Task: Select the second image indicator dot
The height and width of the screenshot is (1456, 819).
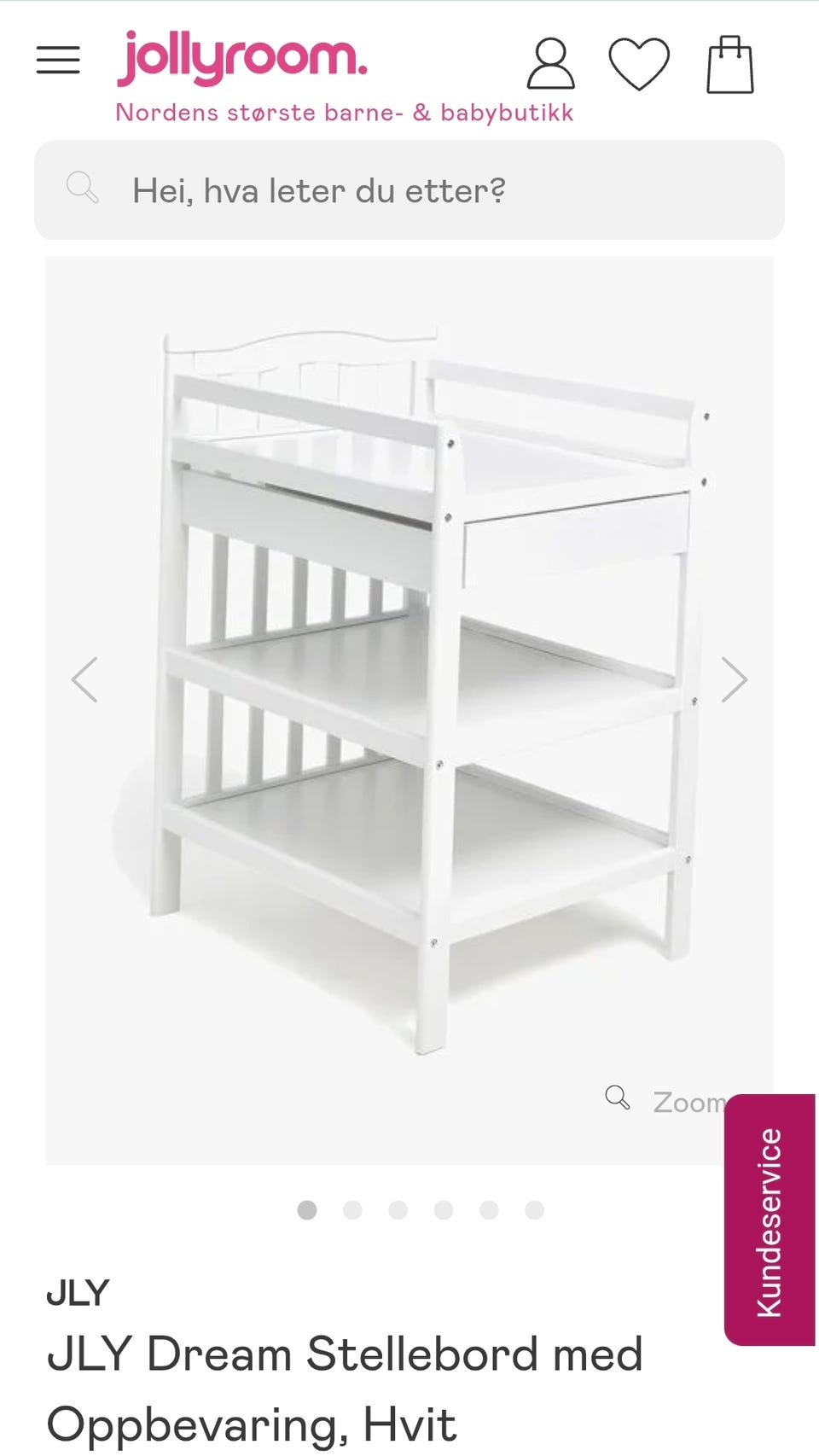Action: [352, 1210]
